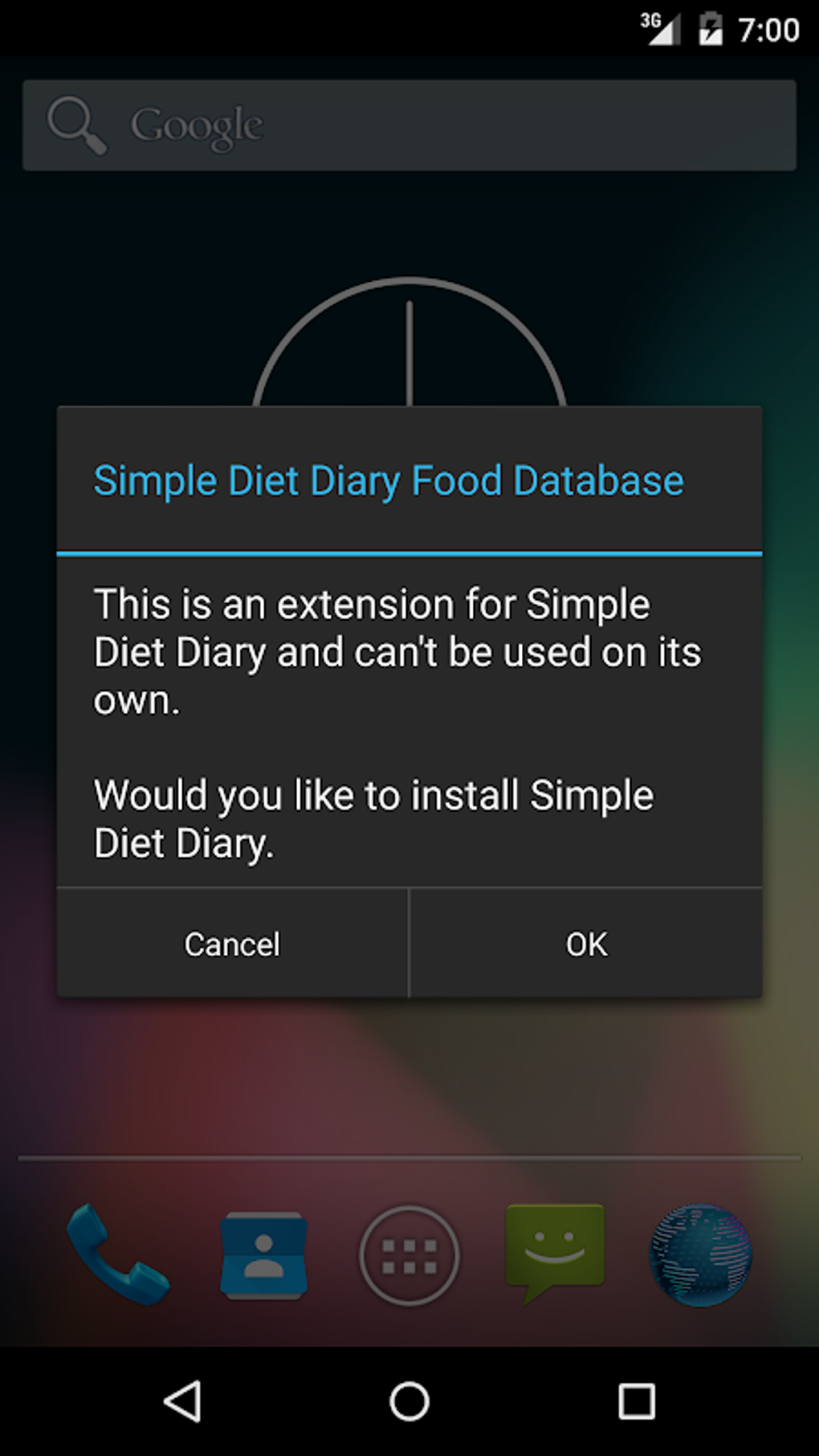
Task: Tap the 7:00 time in the status bar
Action: click(768, 29)
